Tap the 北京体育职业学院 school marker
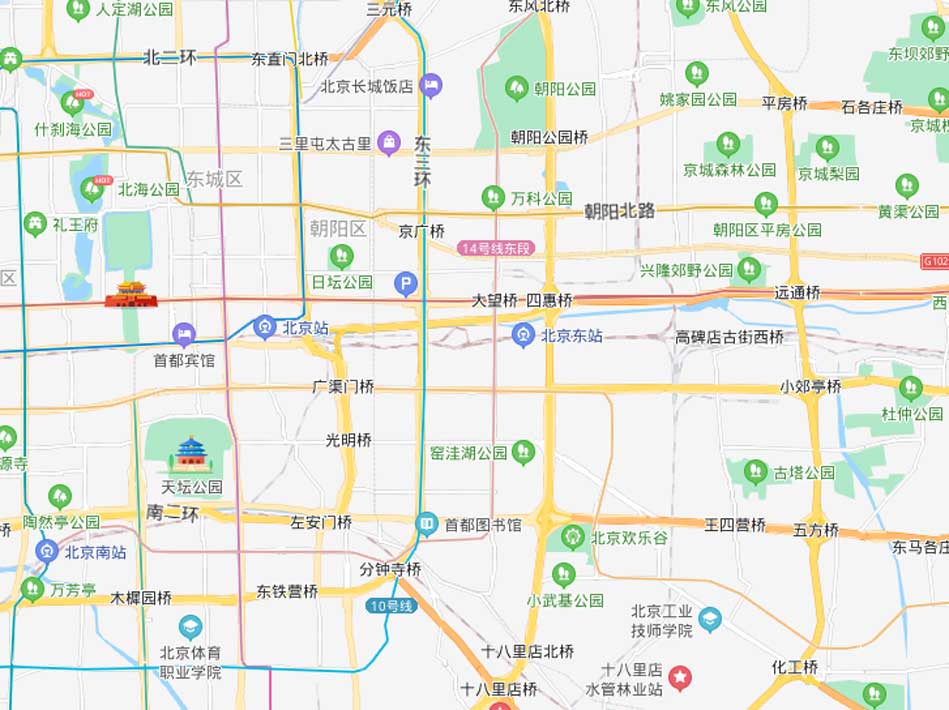The image size is (949, 710). click(x=190, y=628)
